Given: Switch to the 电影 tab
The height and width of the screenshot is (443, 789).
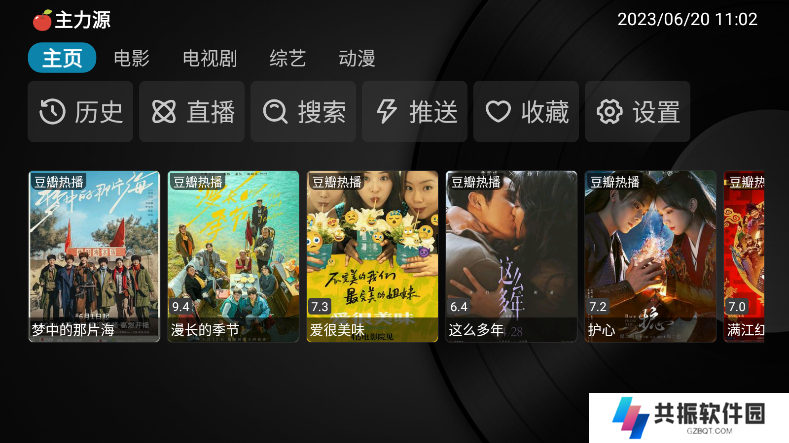Looking at the screenshot, I should coord(131,58).
